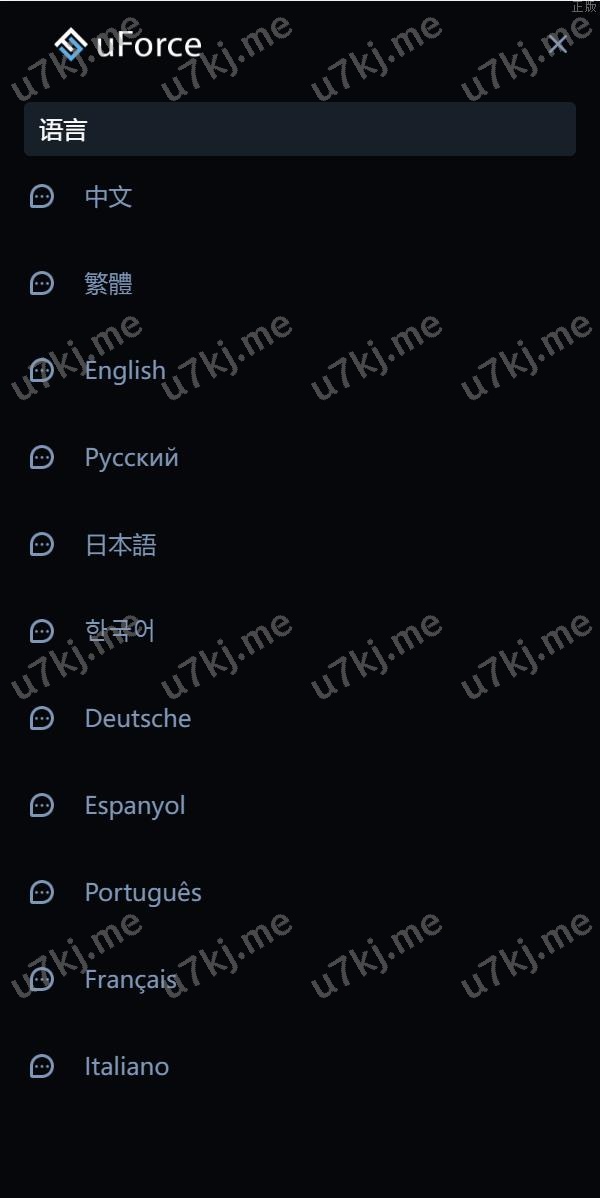Select Espanyol from the list

point(134,806)
